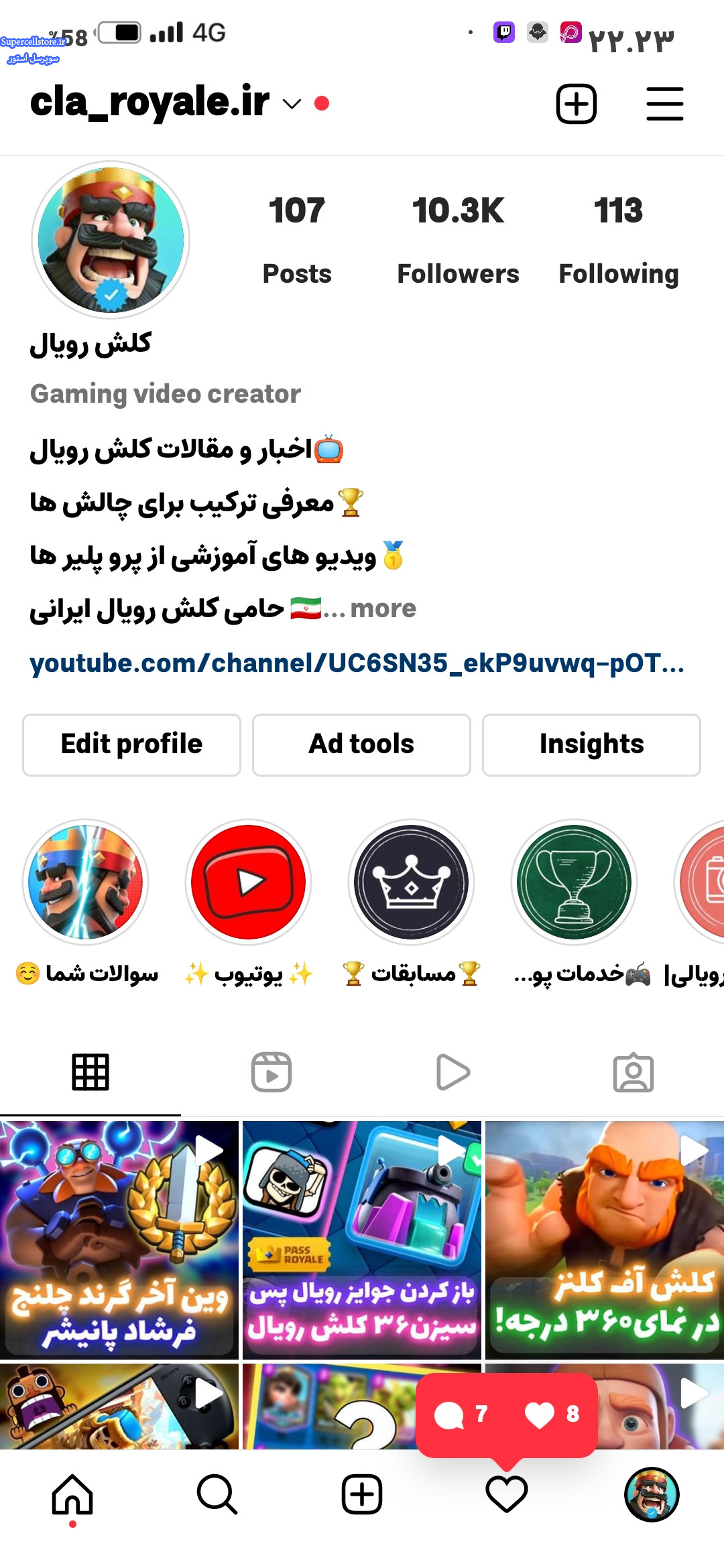Open the profile picture
Screen dimensions: 724x1568
[x=111, y=240]
